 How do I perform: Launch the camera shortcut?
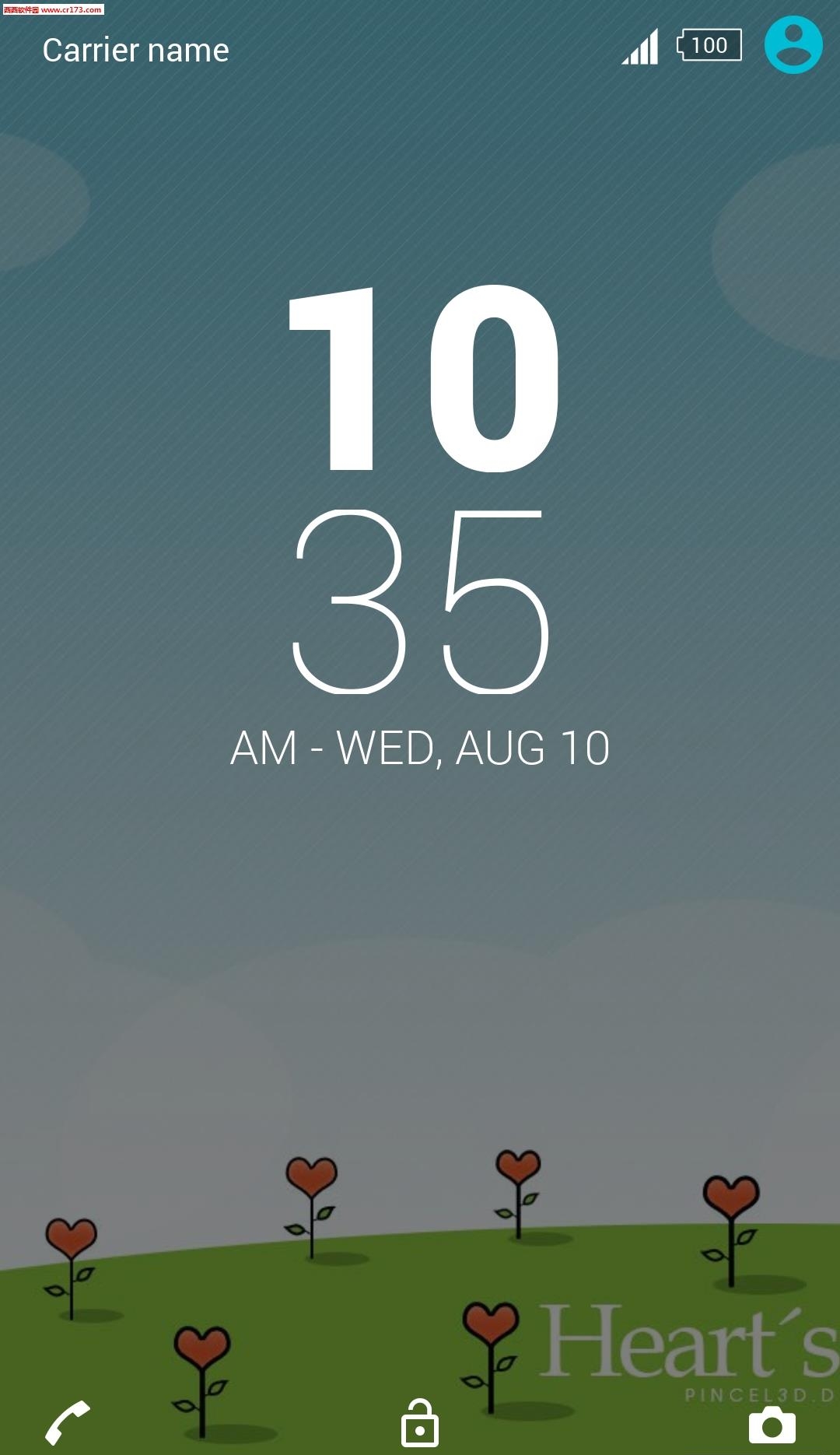(772, 1425)
